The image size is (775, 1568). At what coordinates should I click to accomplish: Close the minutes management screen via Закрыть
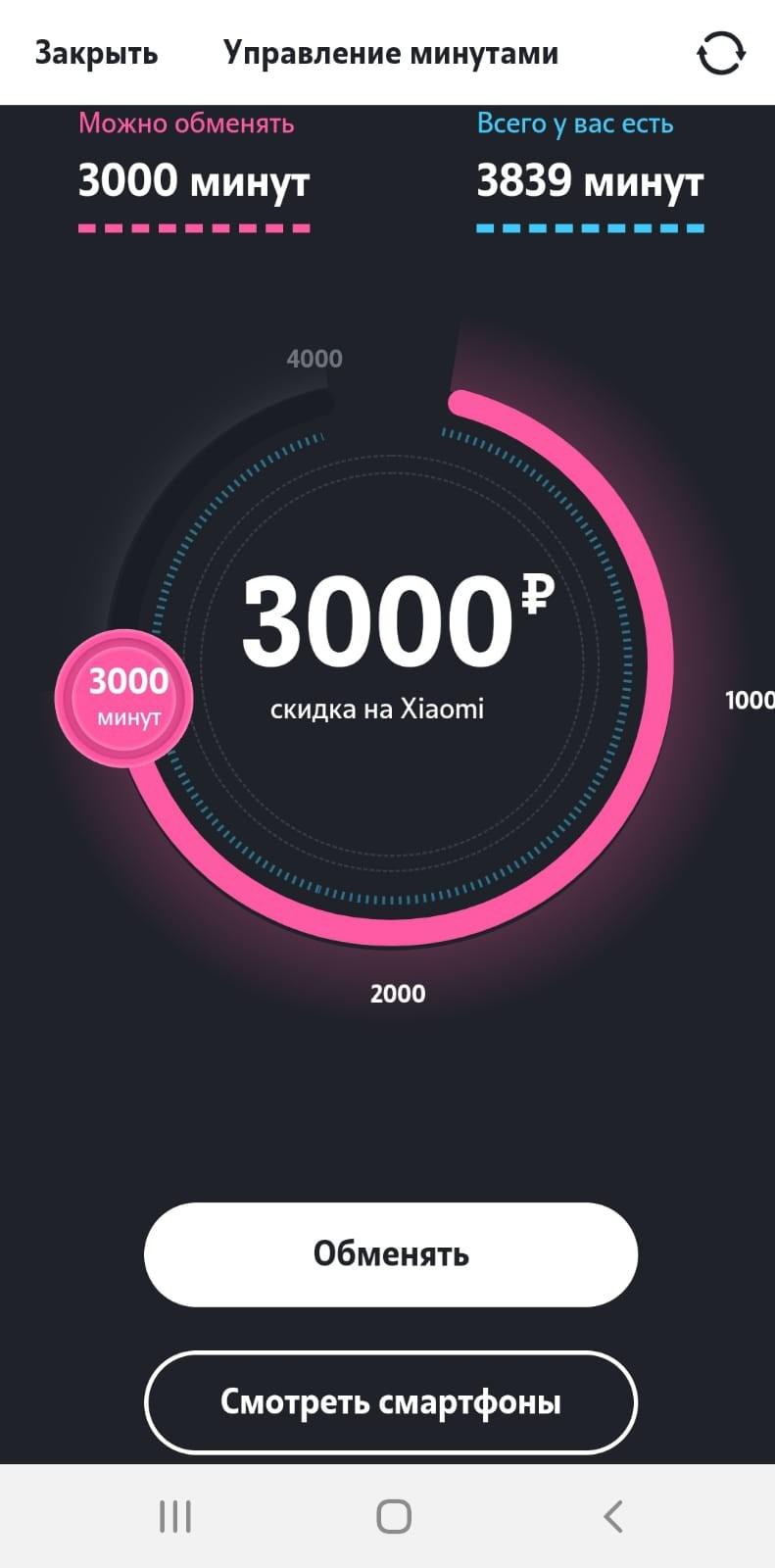coord(96,53)
